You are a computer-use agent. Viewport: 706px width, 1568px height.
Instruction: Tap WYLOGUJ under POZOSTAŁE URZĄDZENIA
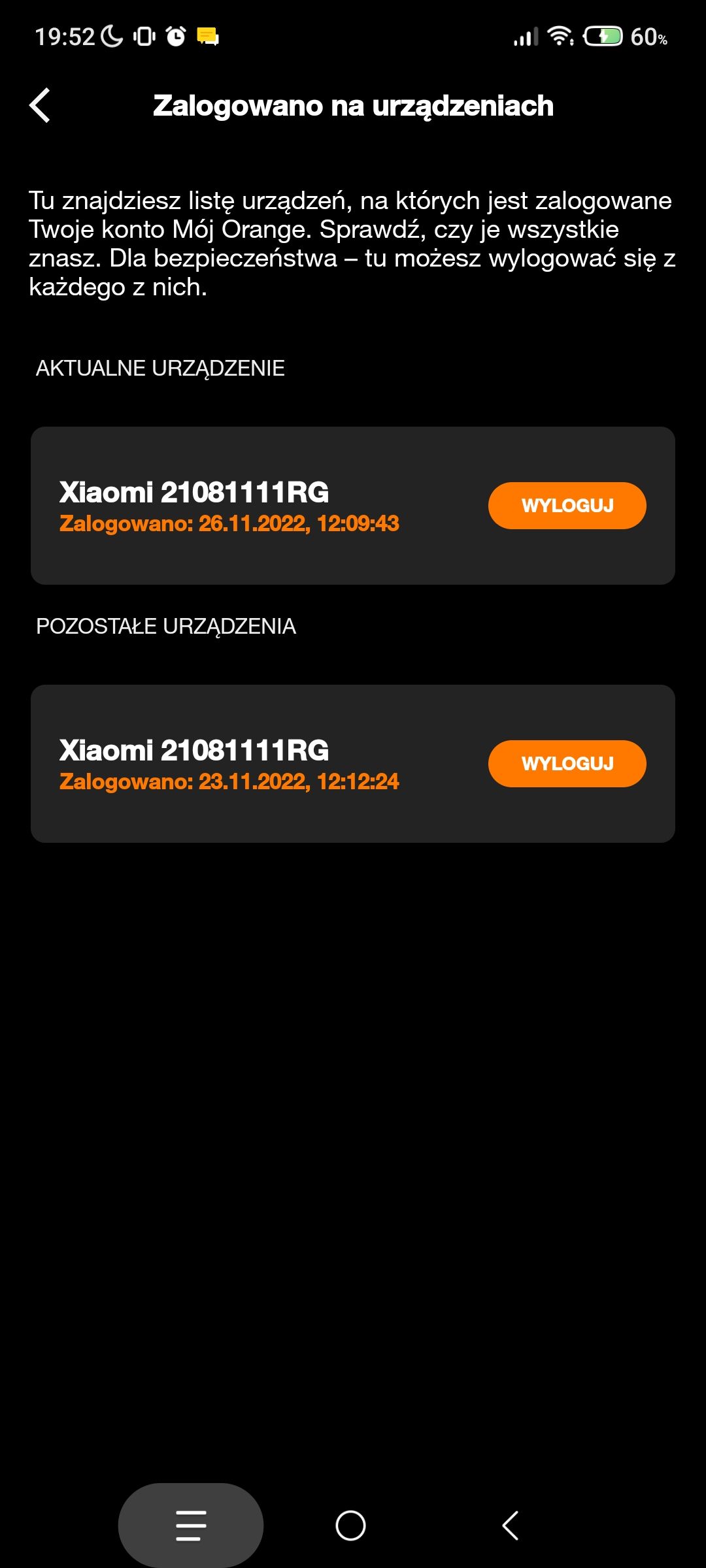pos(566,763)
